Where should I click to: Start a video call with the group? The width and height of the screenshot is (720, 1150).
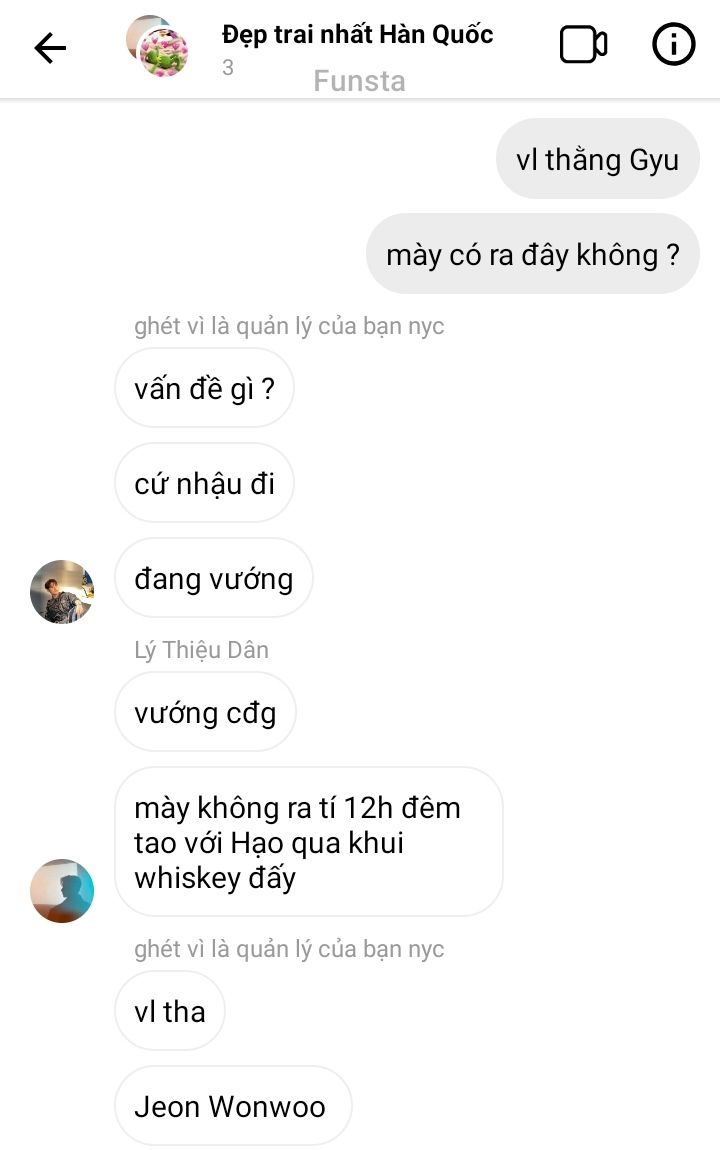click(x=583, y=45)
